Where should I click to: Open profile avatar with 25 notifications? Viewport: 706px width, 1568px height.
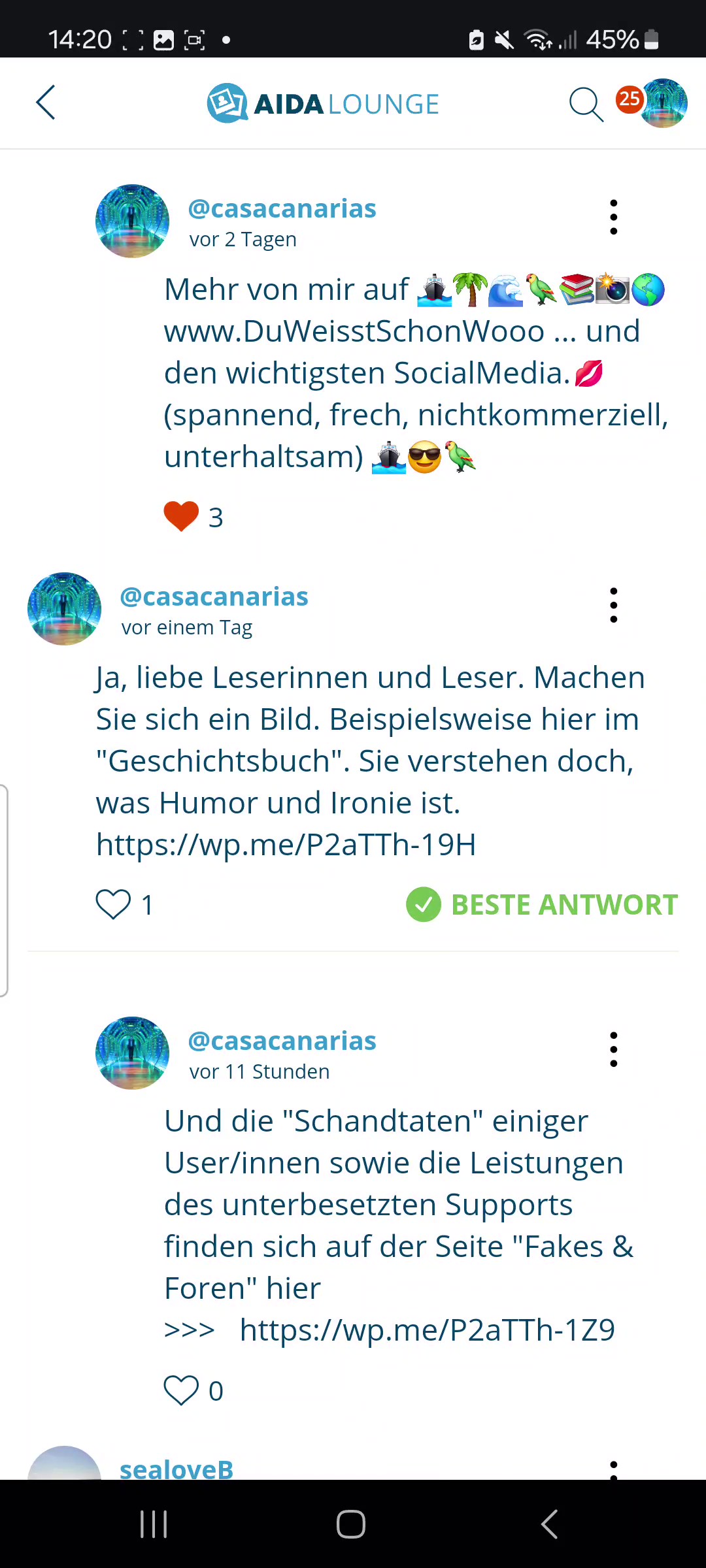coord(662,103)
